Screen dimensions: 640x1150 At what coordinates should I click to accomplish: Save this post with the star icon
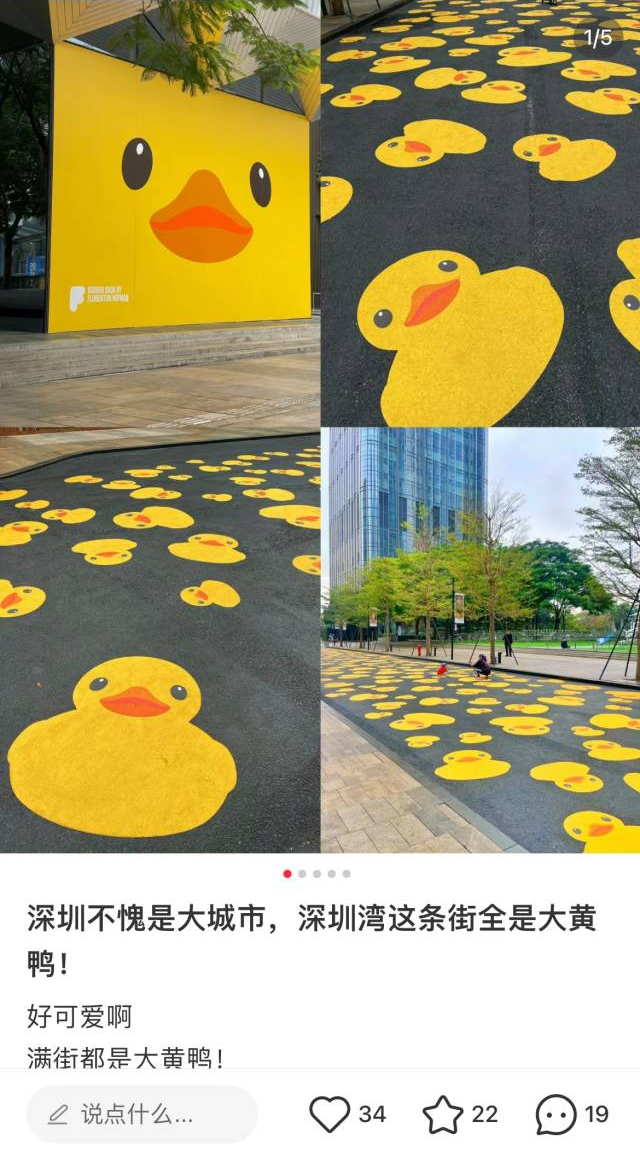click(443, 1114)
